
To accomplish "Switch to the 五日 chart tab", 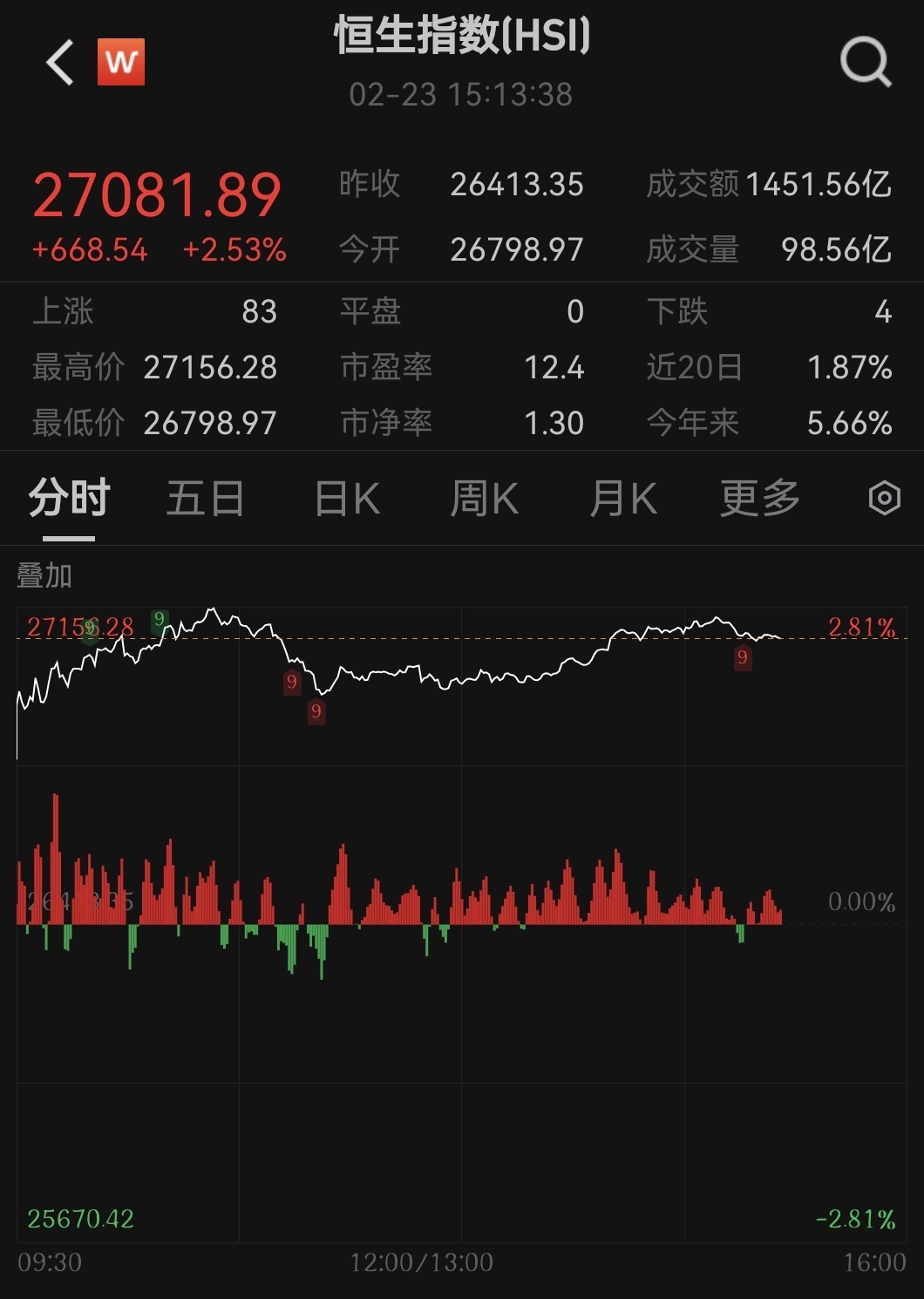I will tap(205, 499).
